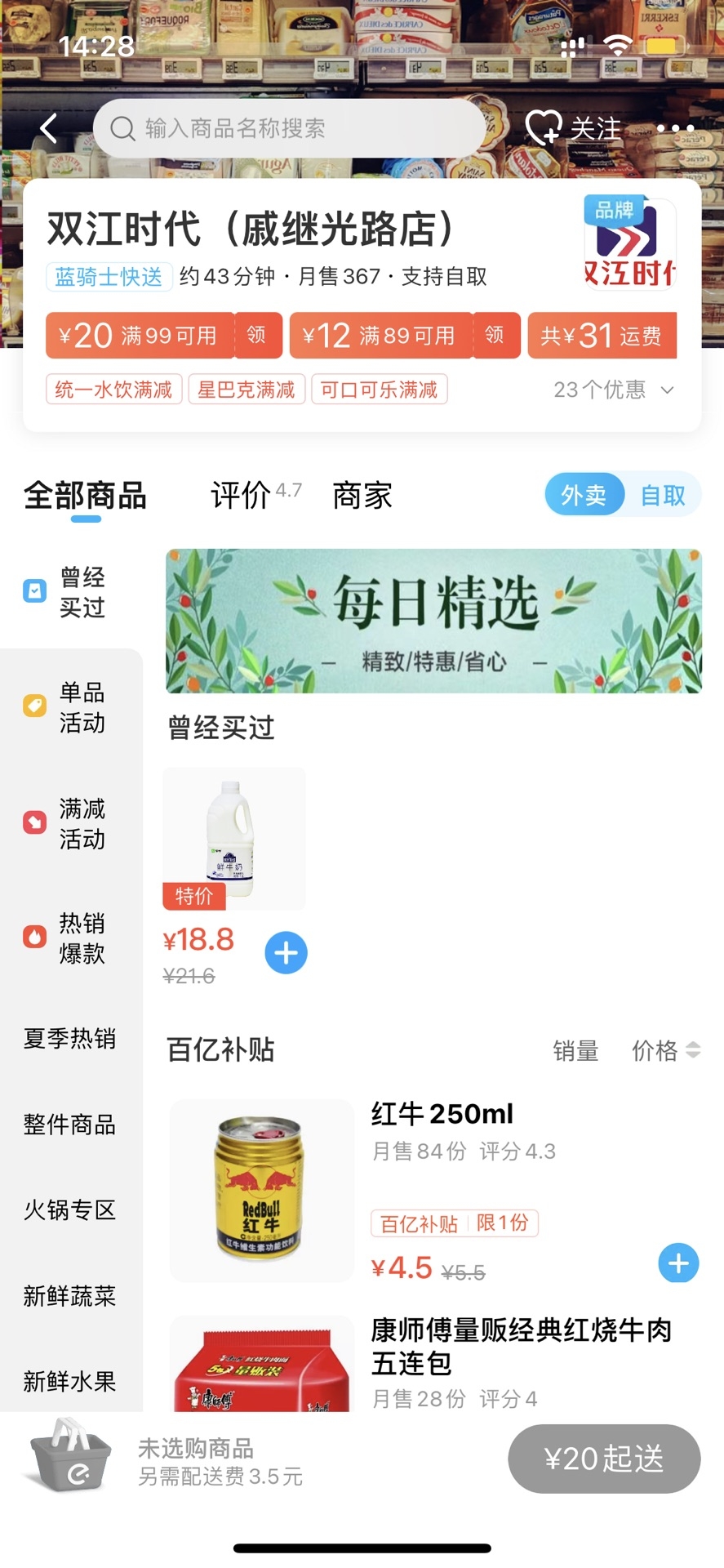Claim the ¥12 满89可用 coupon
The width and height of the screenshot is (724, 1568).
coord(495,335)
